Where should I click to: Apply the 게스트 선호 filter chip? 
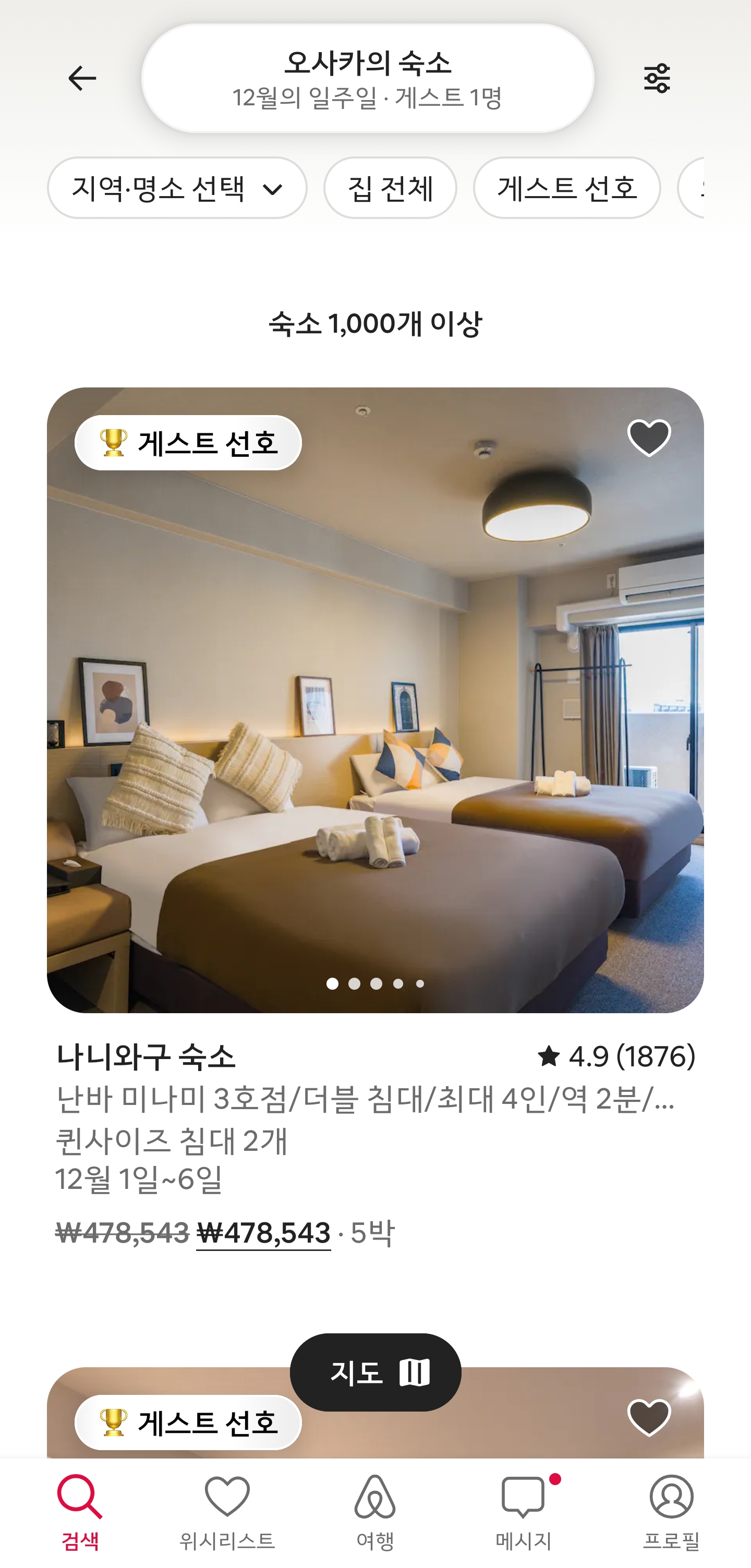point(566,188)
